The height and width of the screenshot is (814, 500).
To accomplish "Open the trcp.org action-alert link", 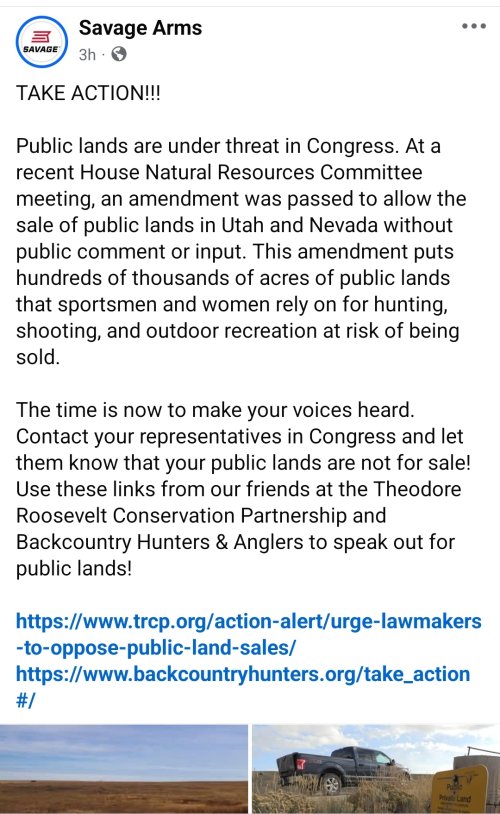I will tap(249, 634).
